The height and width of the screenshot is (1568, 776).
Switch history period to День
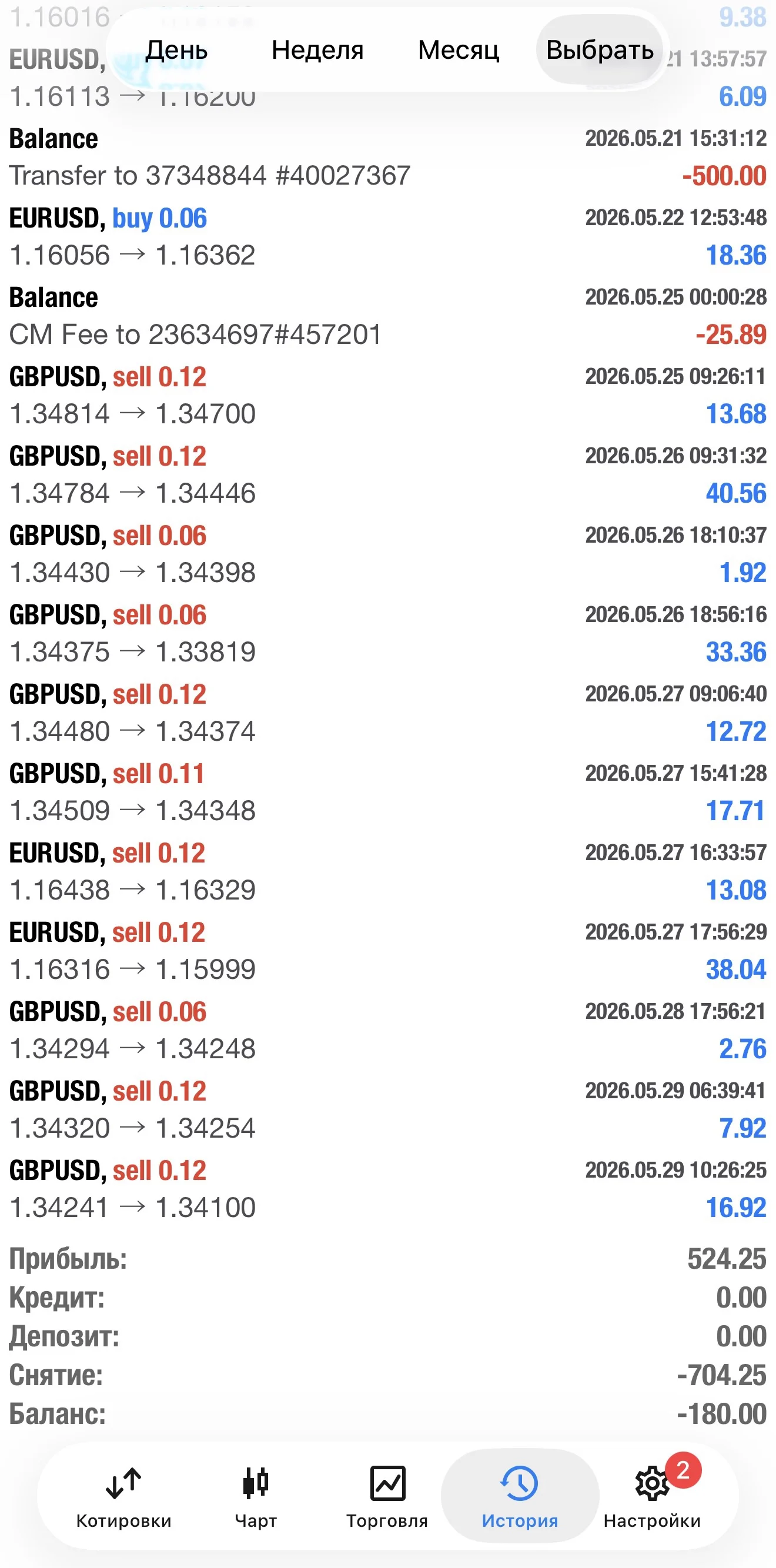(x=176, y=50)
